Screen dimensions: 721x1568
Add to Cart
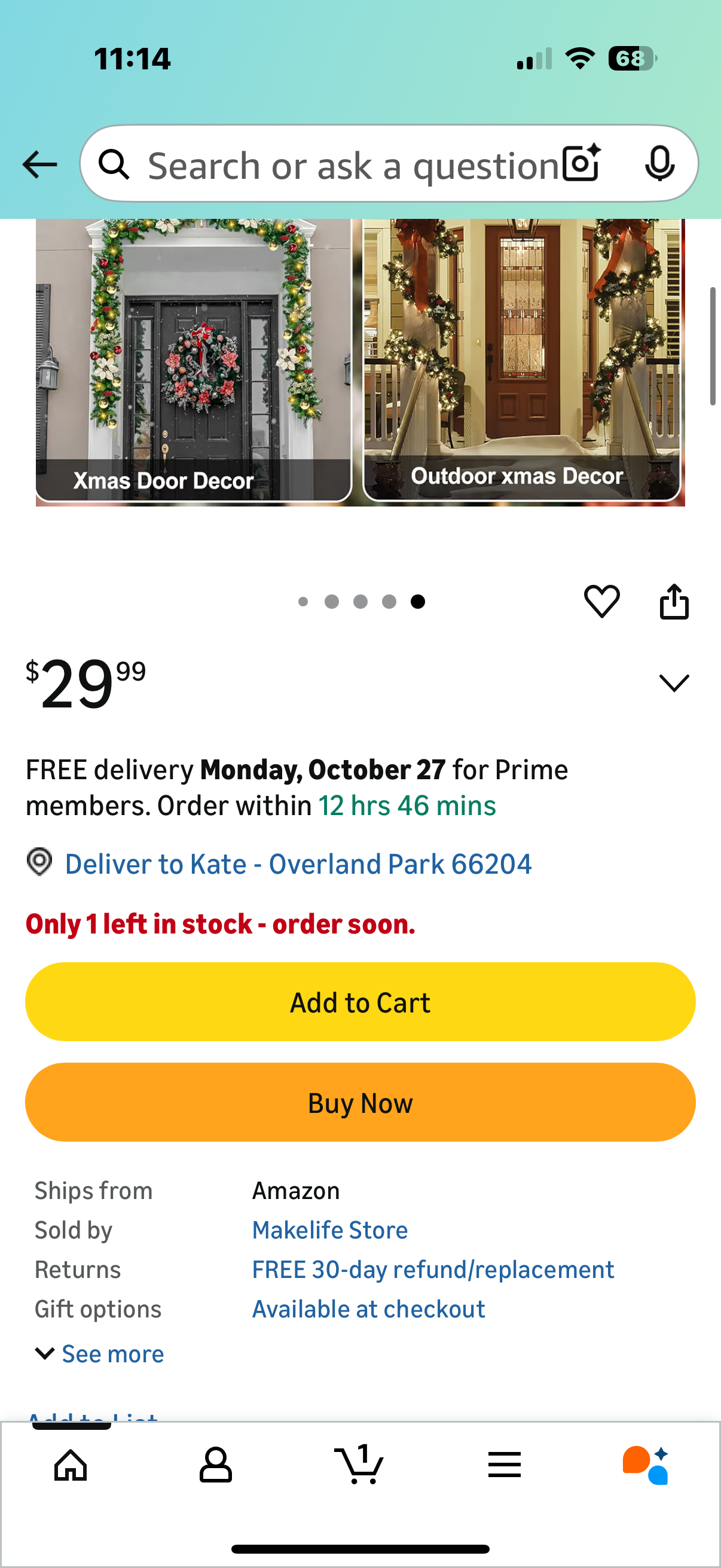360,1002
